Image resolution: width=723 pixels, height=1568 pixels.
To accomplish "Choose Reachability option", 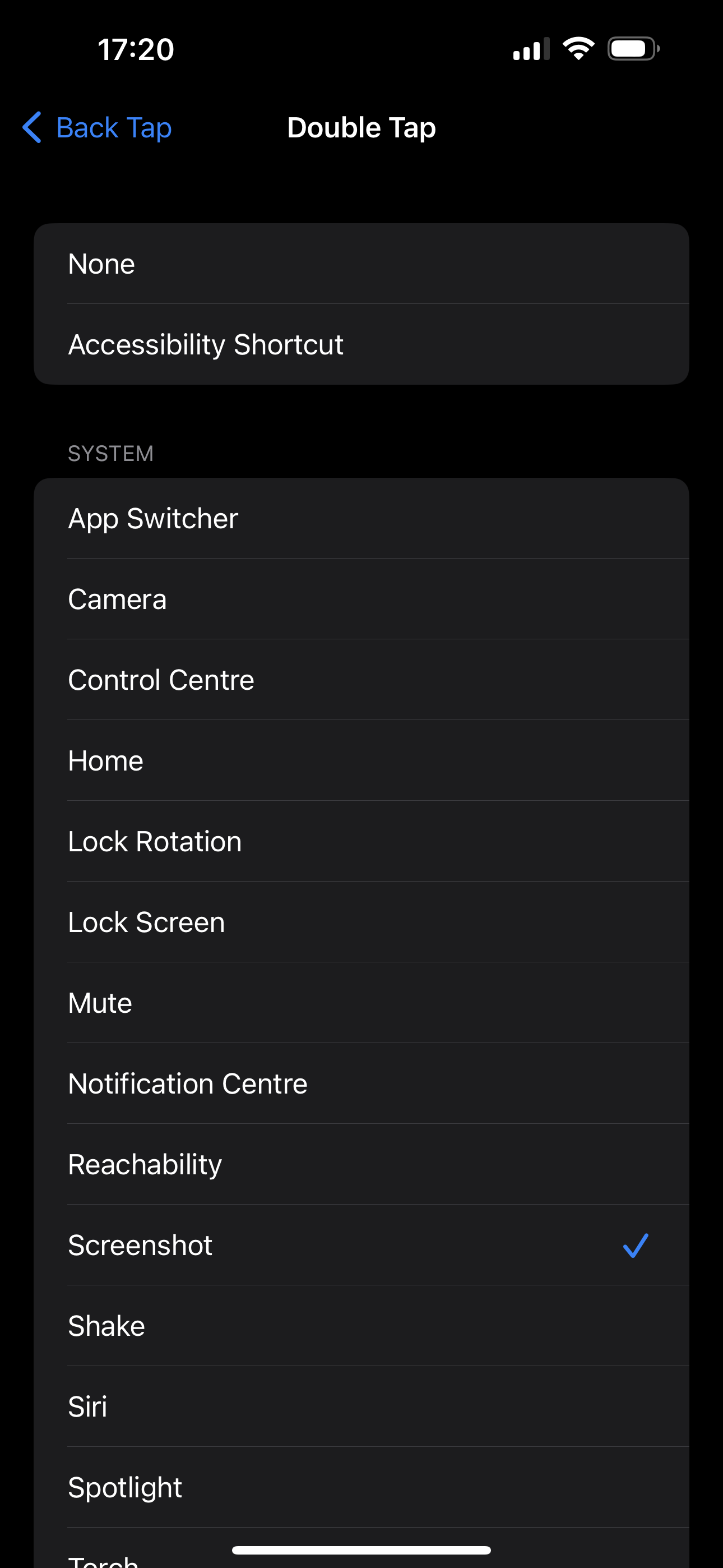I will [361, 1164].
